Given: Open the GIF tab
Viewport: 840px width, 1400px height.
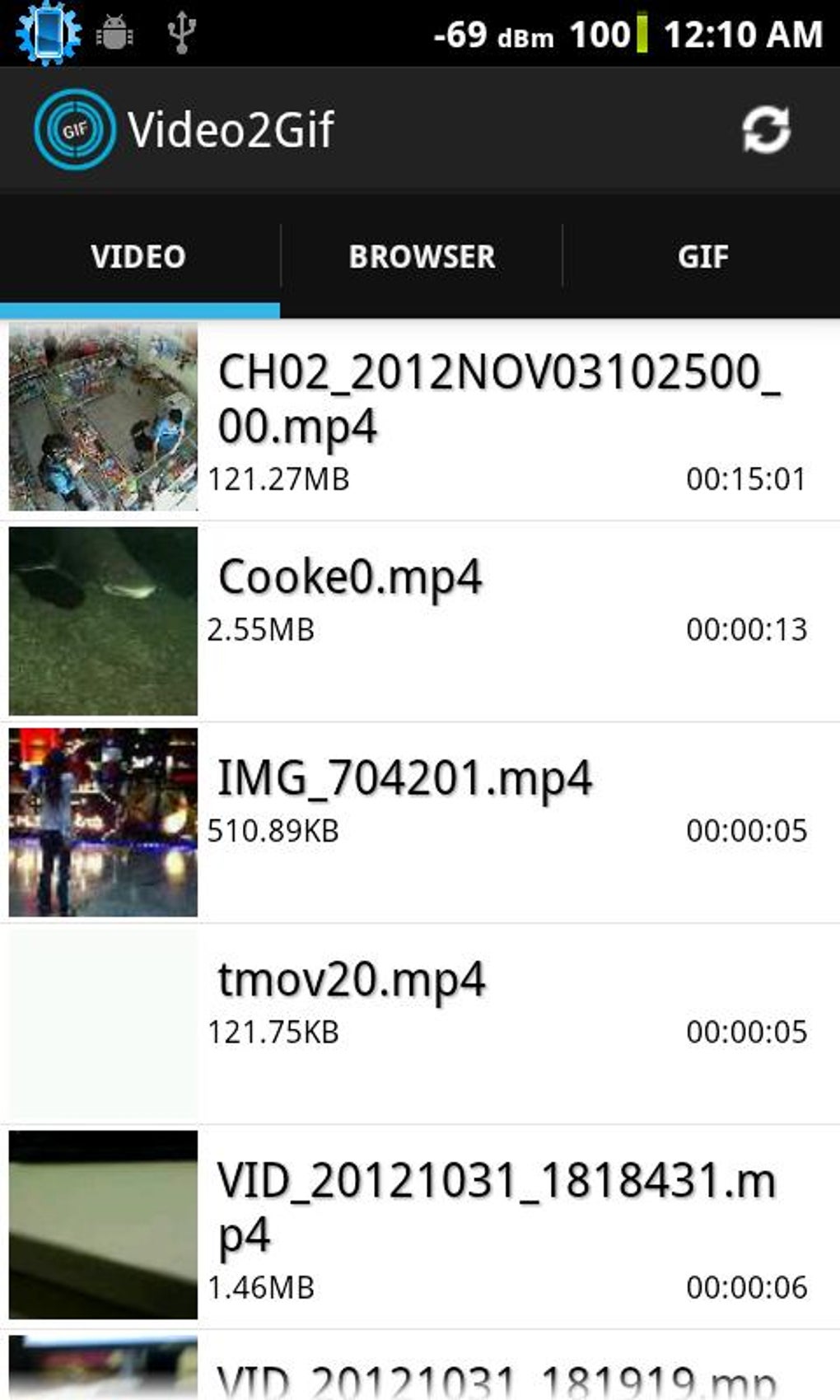Looking at the screenshot, I should pos(701,256).
